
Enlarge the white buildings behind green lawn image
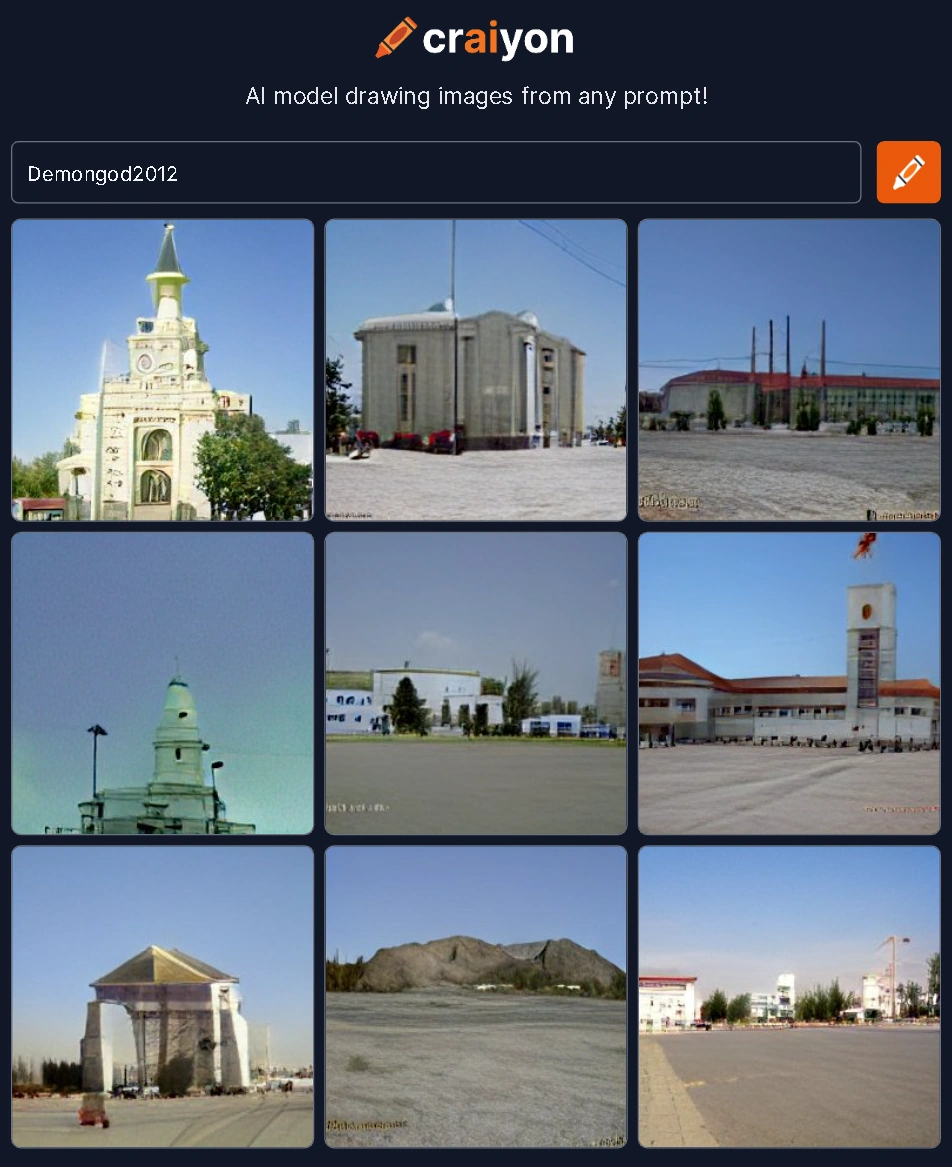coord(476,683)
